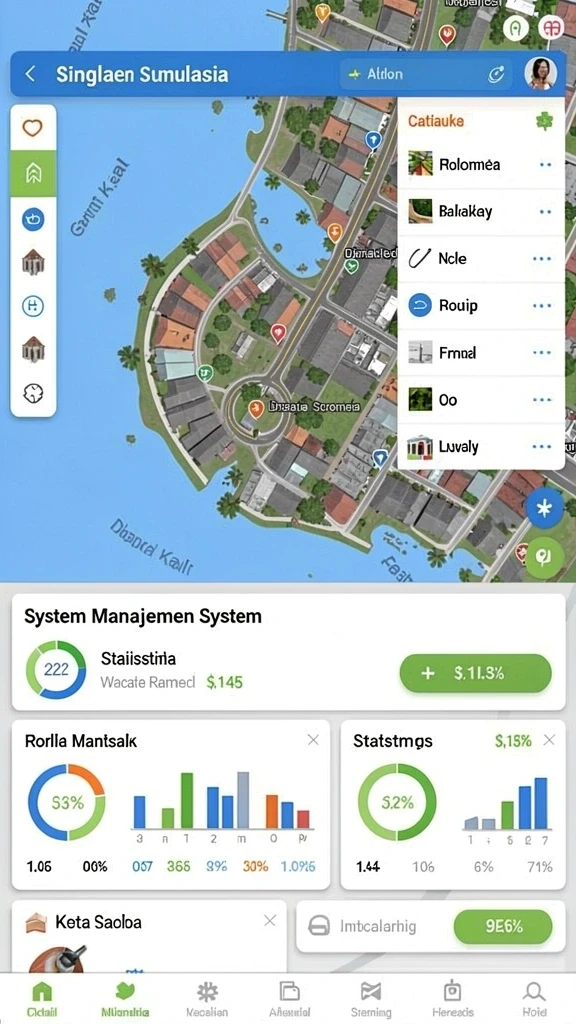Go back using the header arrow
The width and height of the screenshot is (576, 1024).
pyautogui.click(x=30, y=74)
